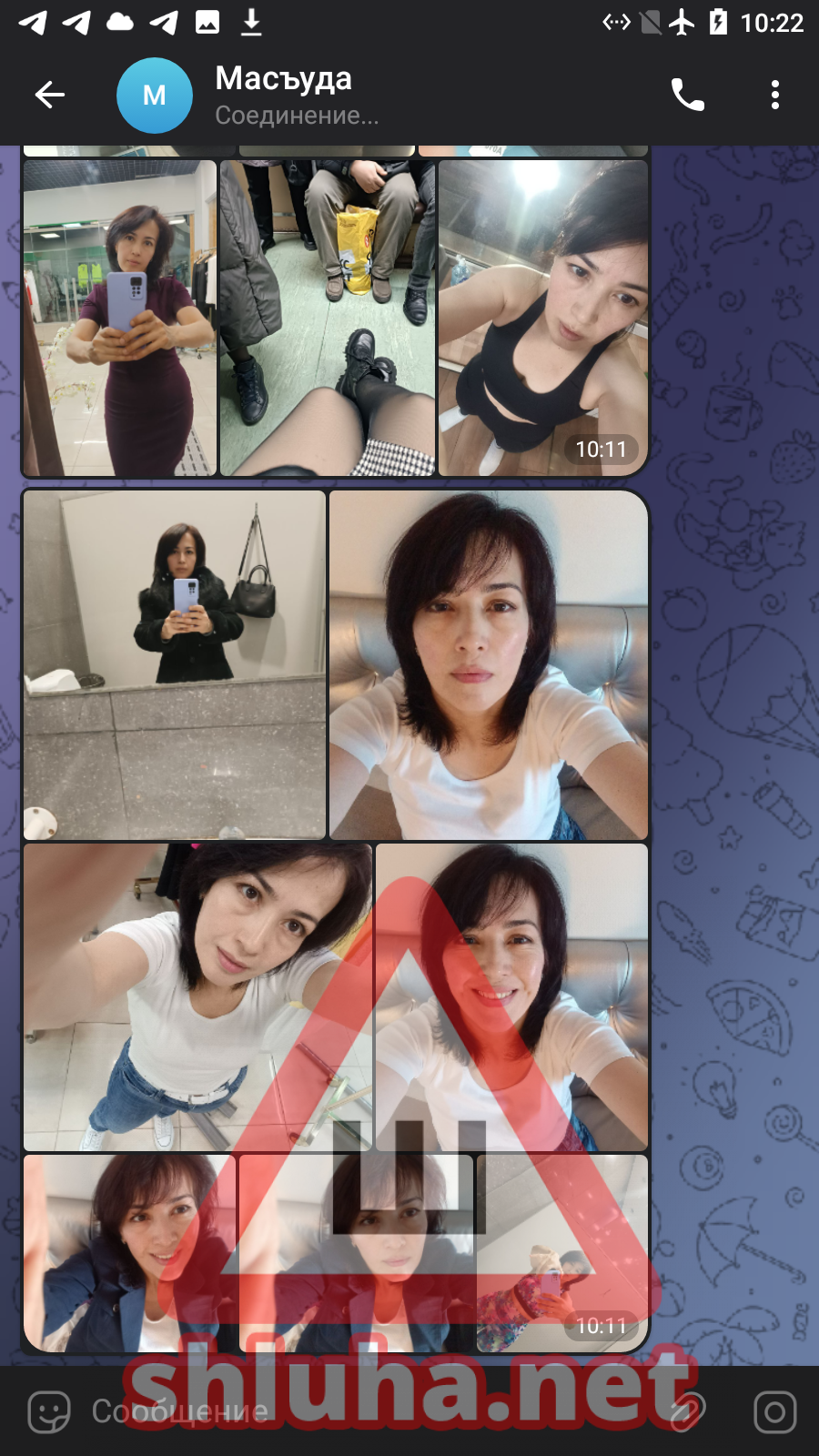This screenshot has height=1456, width=819.
Task: Open the photo of people seated on the metro
Action: pos(328,318)
